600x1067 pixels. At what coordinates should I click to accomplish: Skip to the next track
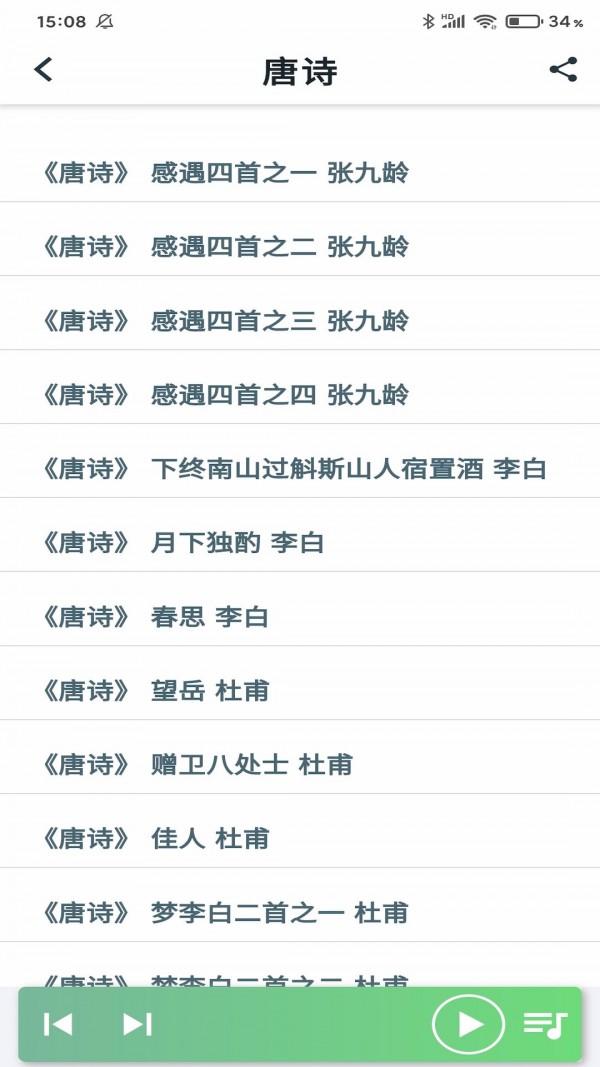point(137,1024)
